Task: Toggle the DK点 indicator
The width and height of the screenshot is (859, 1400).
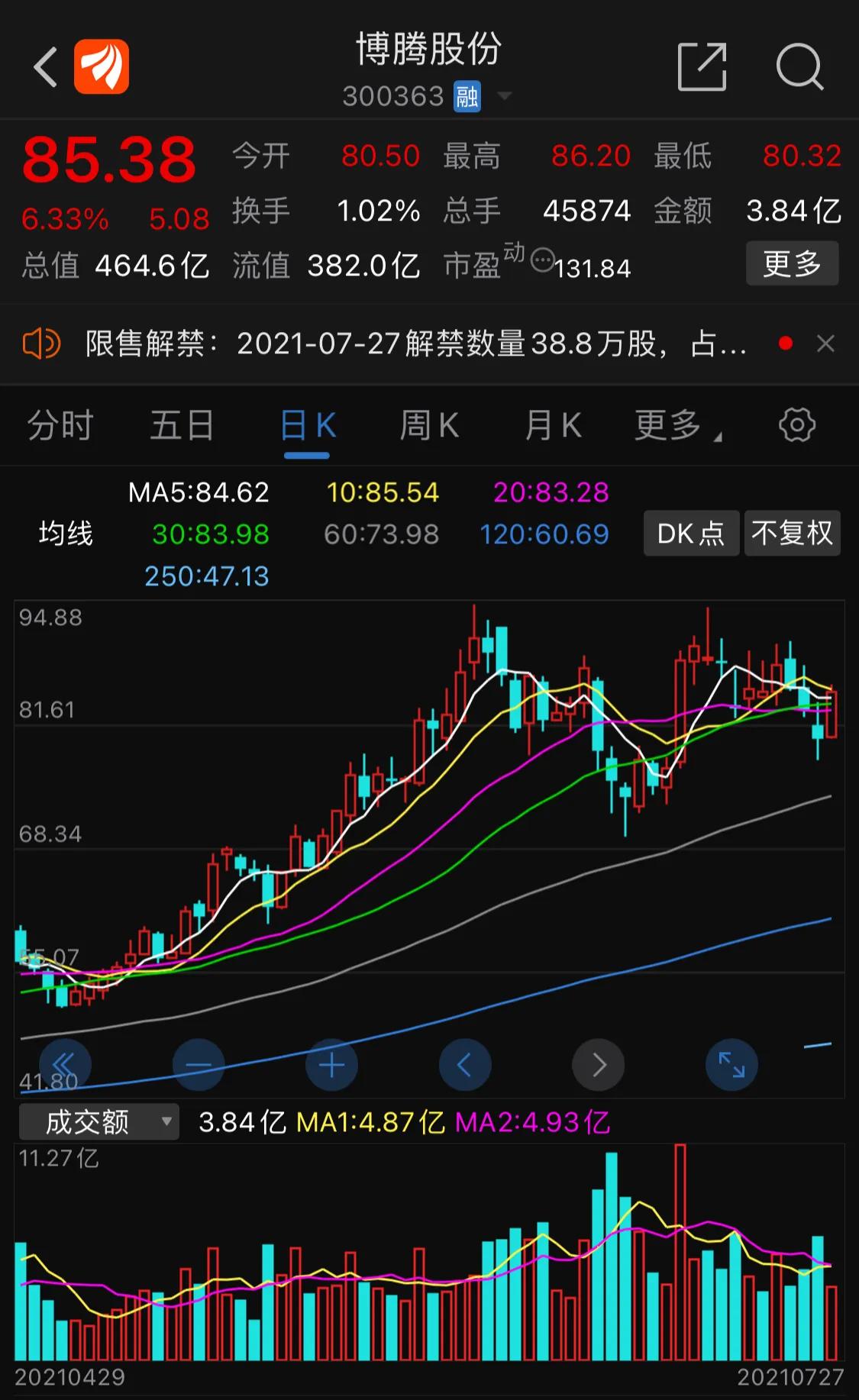Action: point(690,533)
